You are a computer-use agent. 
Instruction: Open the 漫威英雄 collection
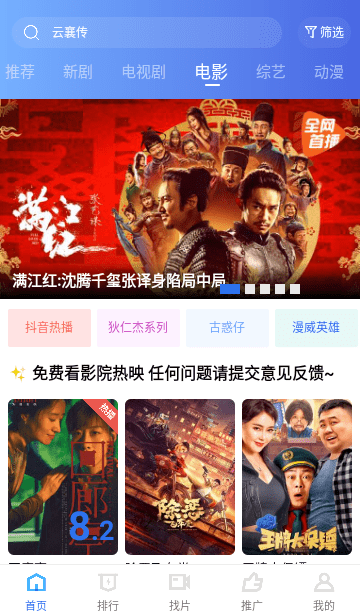(x=316, y=328)
